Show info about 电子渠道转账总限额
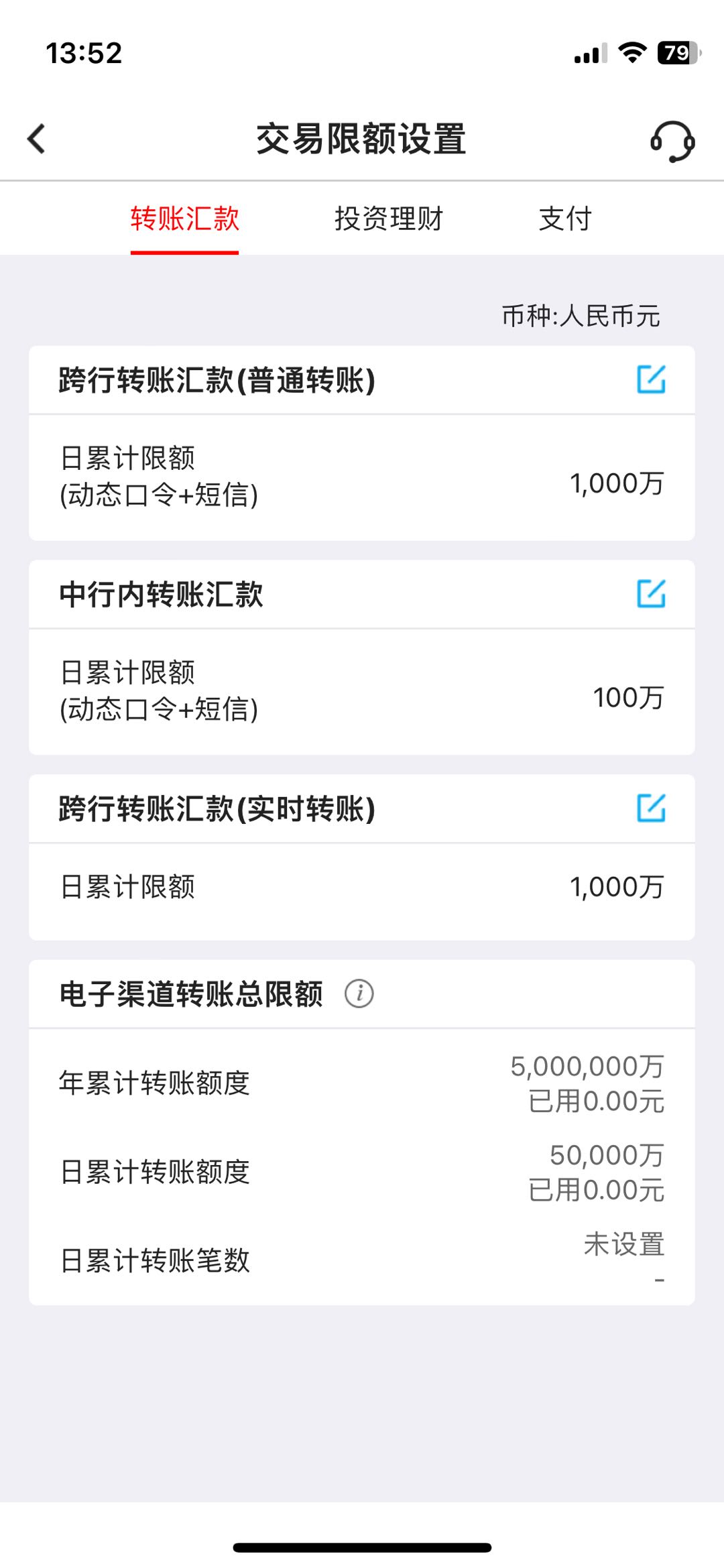This screenshot has width=724, height=1568. 359,993
